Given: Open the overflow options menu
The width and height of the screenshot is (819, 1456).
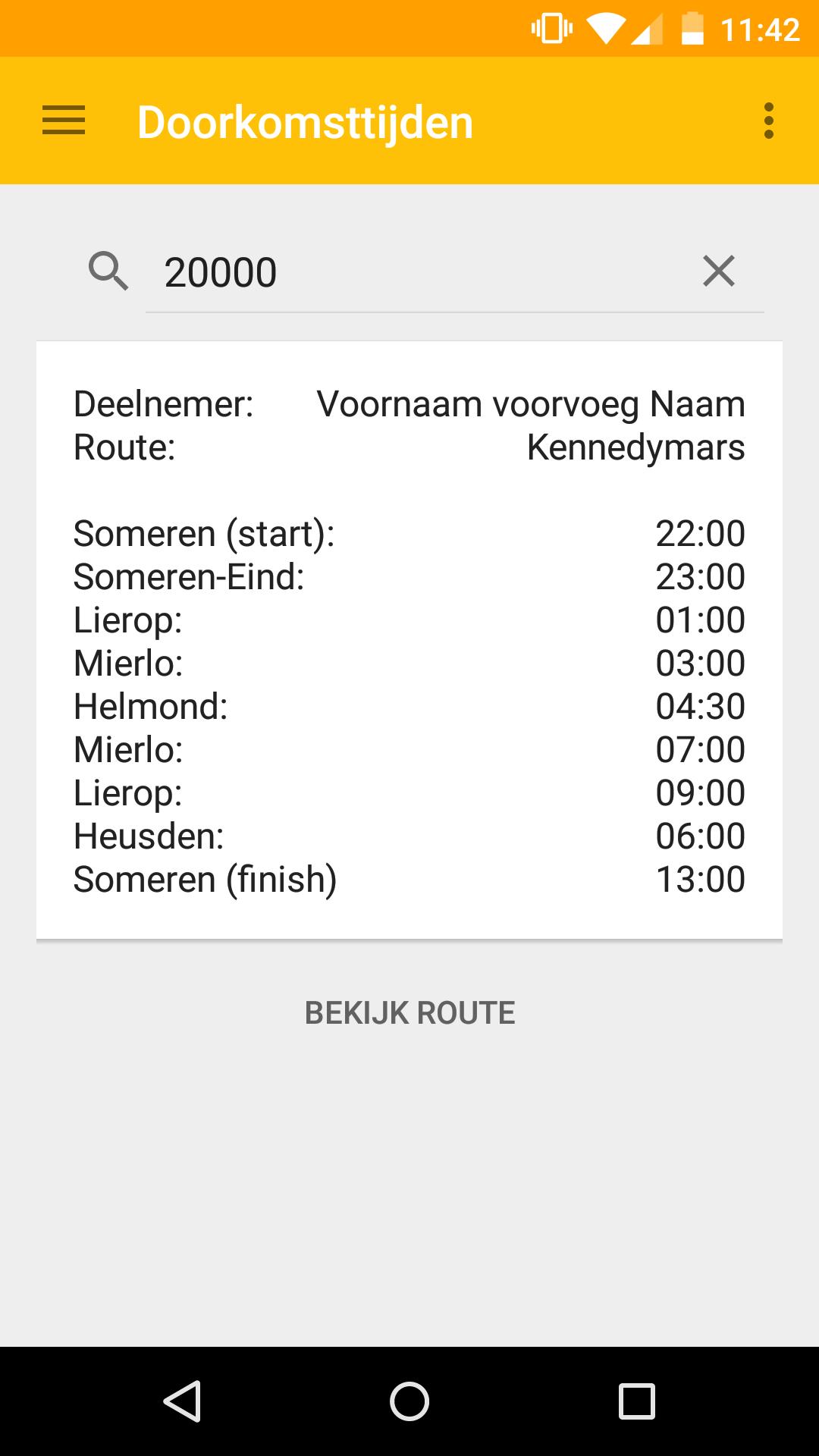Looking at the screenshot, I should click(770, 121).
